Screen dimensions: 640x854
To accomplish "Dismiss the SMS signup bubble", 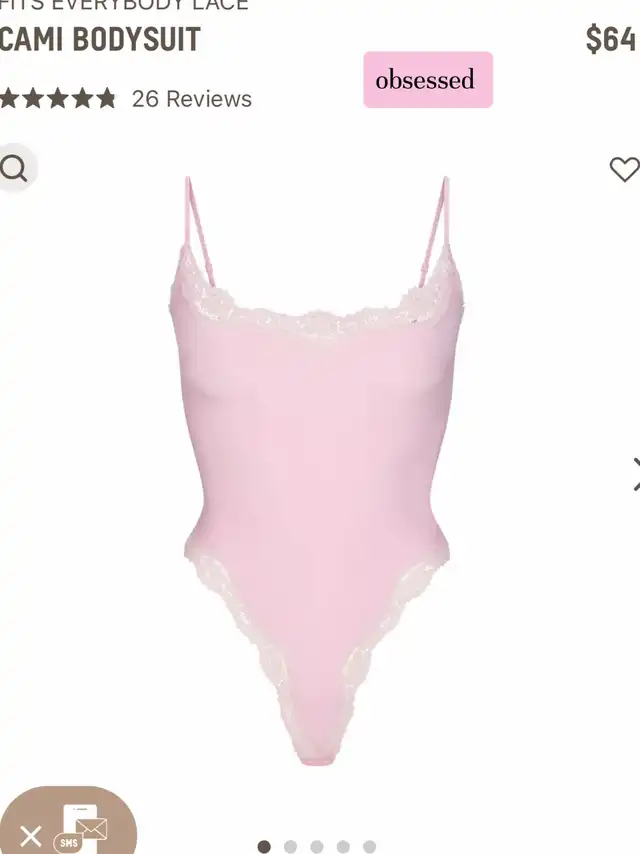I will click(31, 835).
